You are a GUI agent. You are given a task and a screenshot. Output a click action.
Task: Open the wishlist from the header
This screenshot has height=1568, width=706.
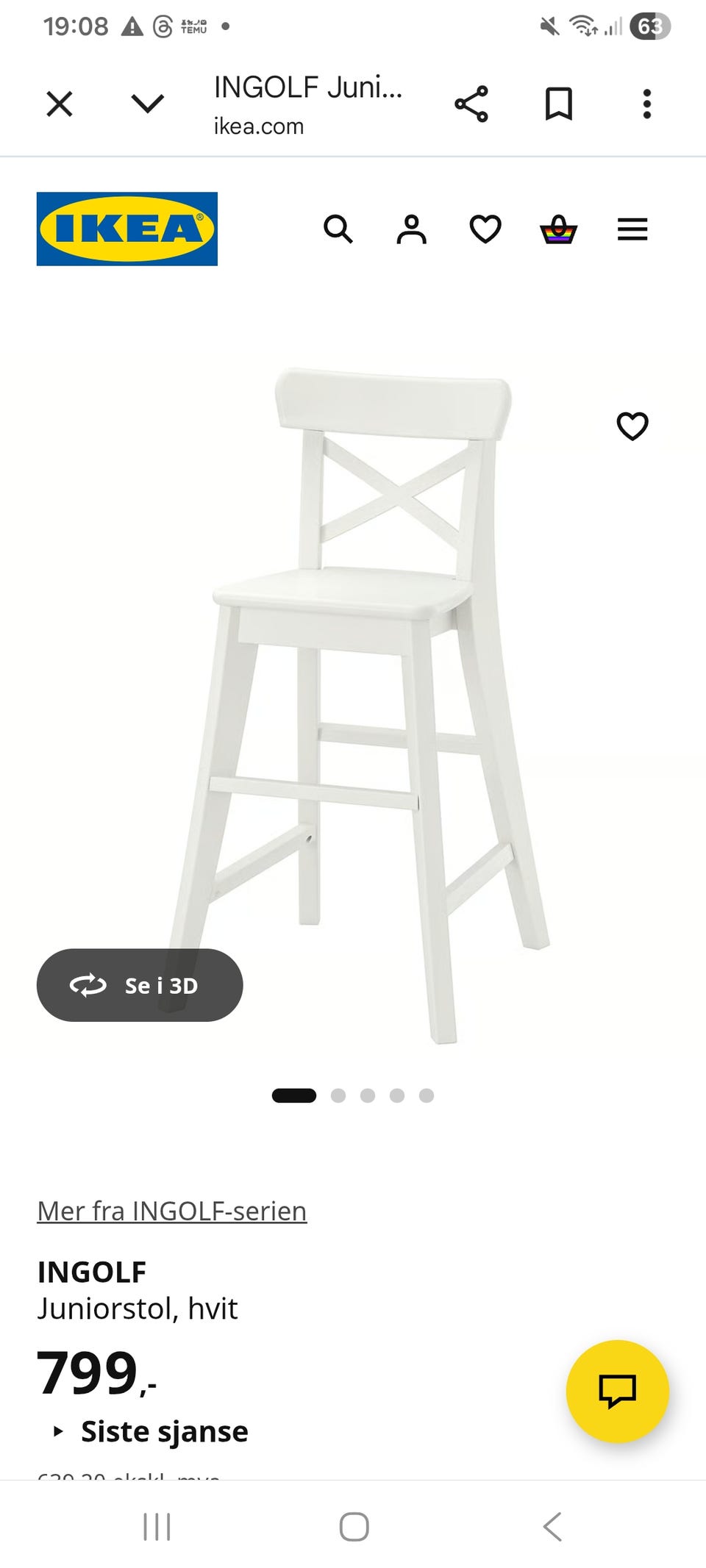pos(485,229)
